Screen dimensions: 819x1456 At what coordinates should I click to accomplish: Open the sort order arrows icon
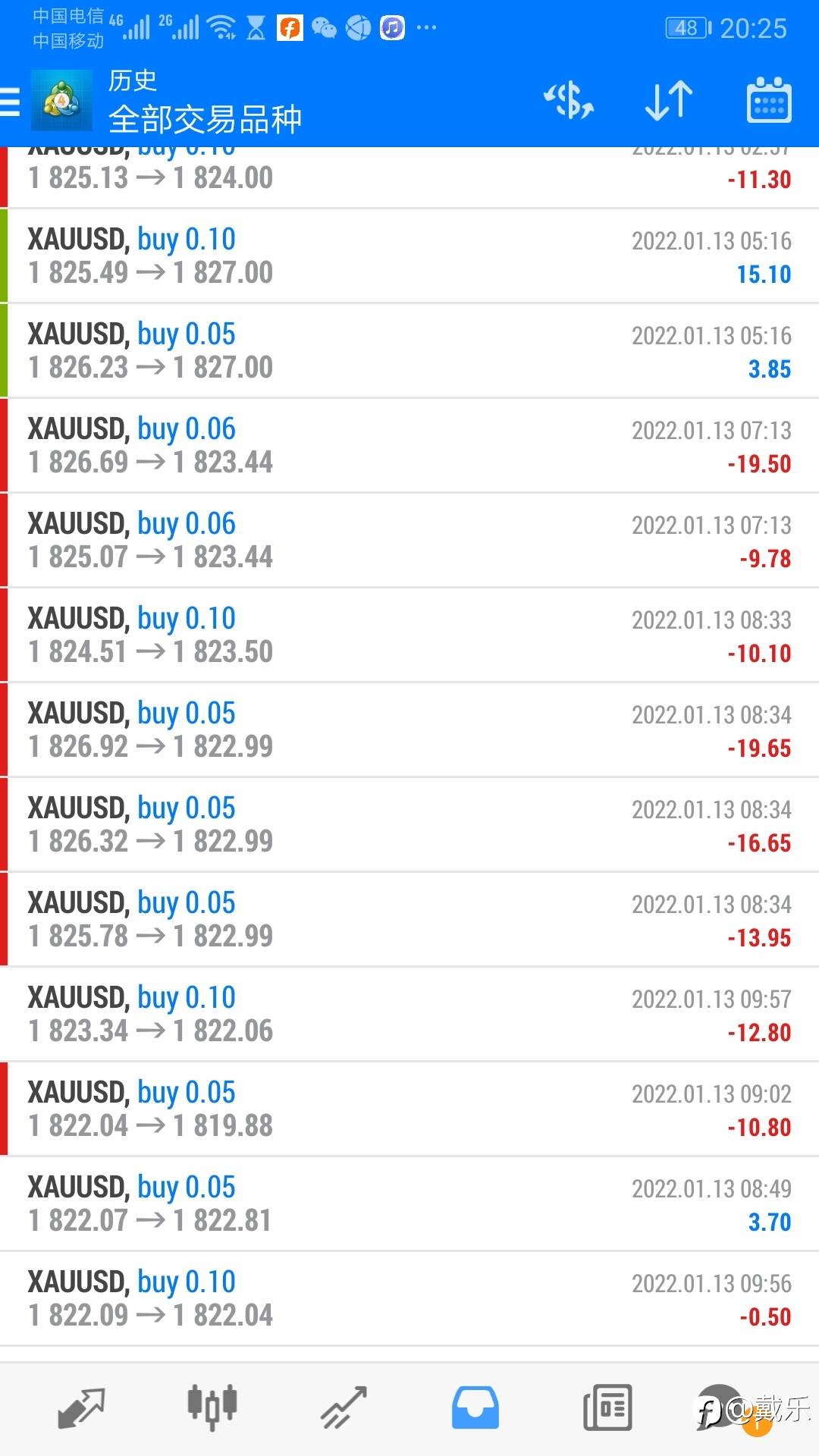pos(669,101)
